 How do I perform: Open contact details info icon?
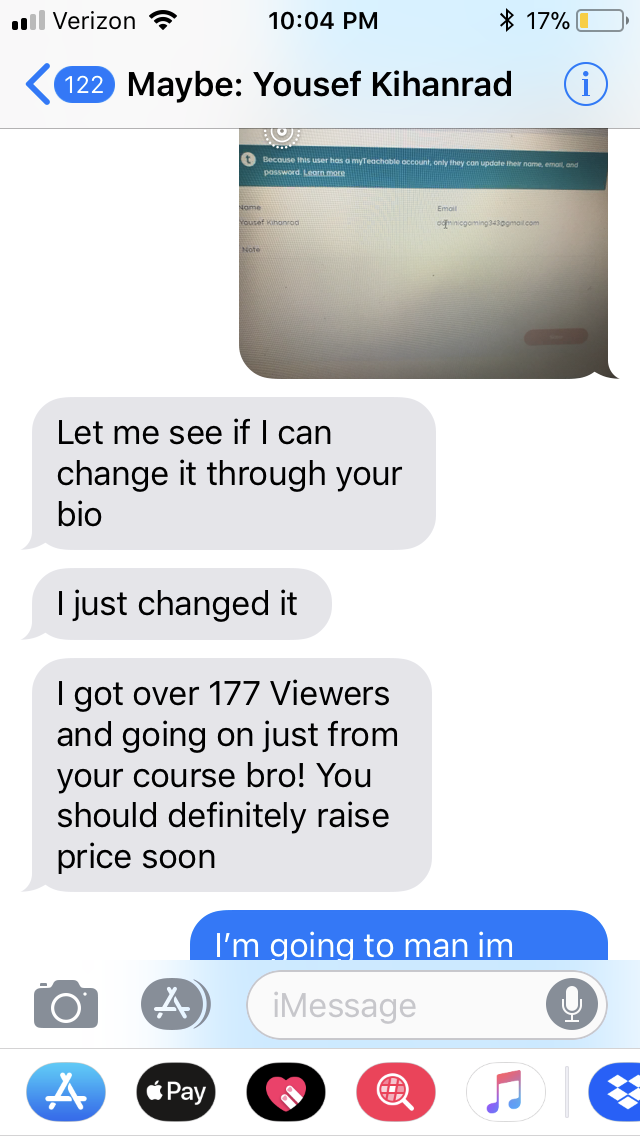click(x=586, y=85)
